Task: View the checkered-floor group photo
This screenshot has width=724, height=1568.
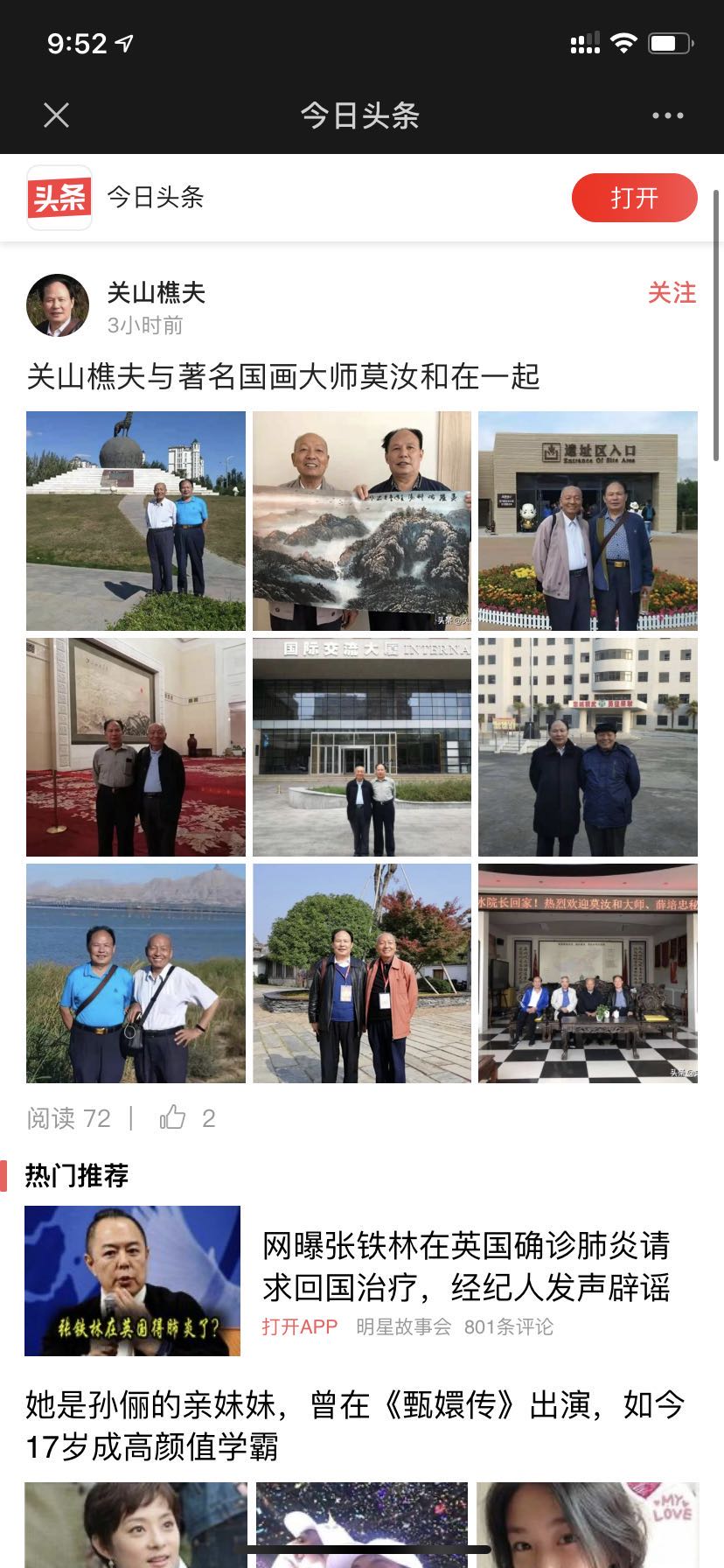Action: point(588,973)
